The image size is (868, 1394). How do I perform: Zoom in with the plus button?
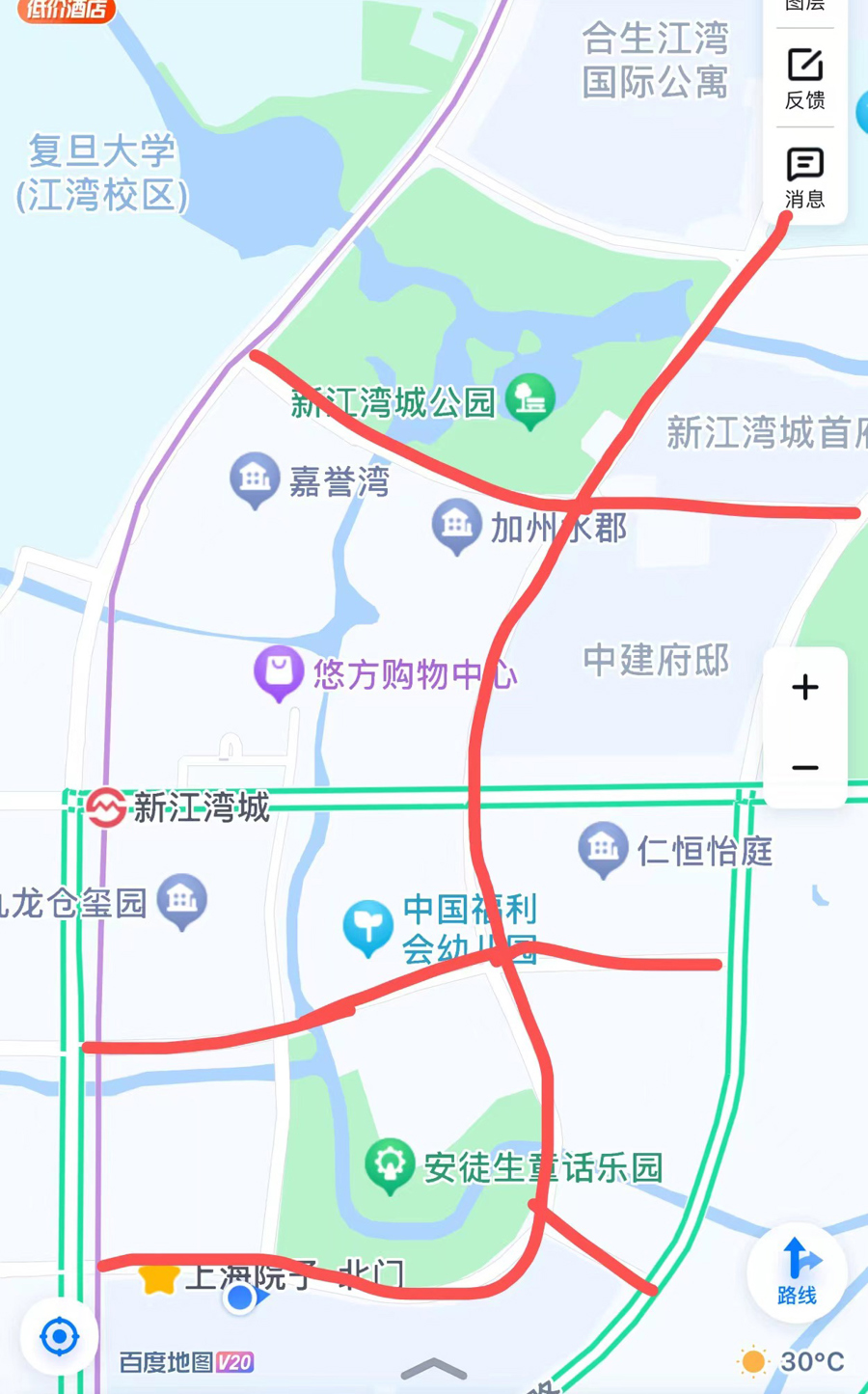[804, 687]
